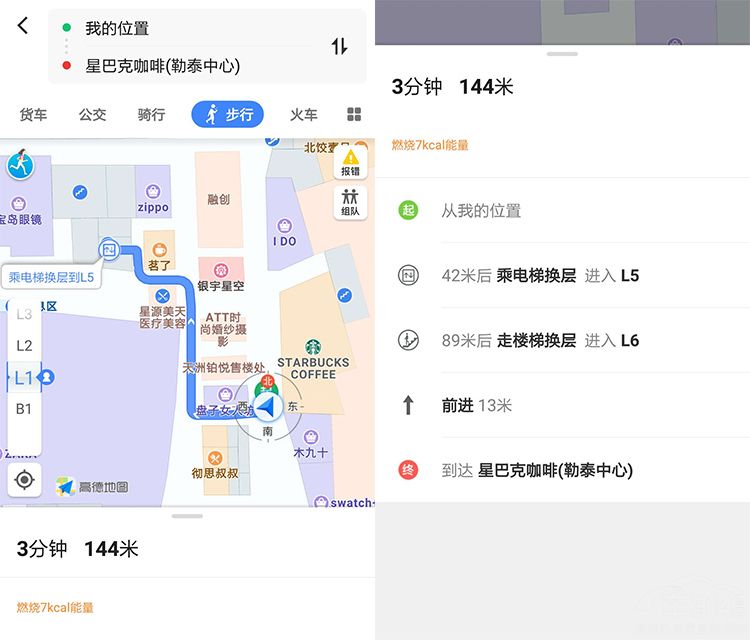
Task: Switch to the 公交 transit tab
Action: tap(92, 114)
